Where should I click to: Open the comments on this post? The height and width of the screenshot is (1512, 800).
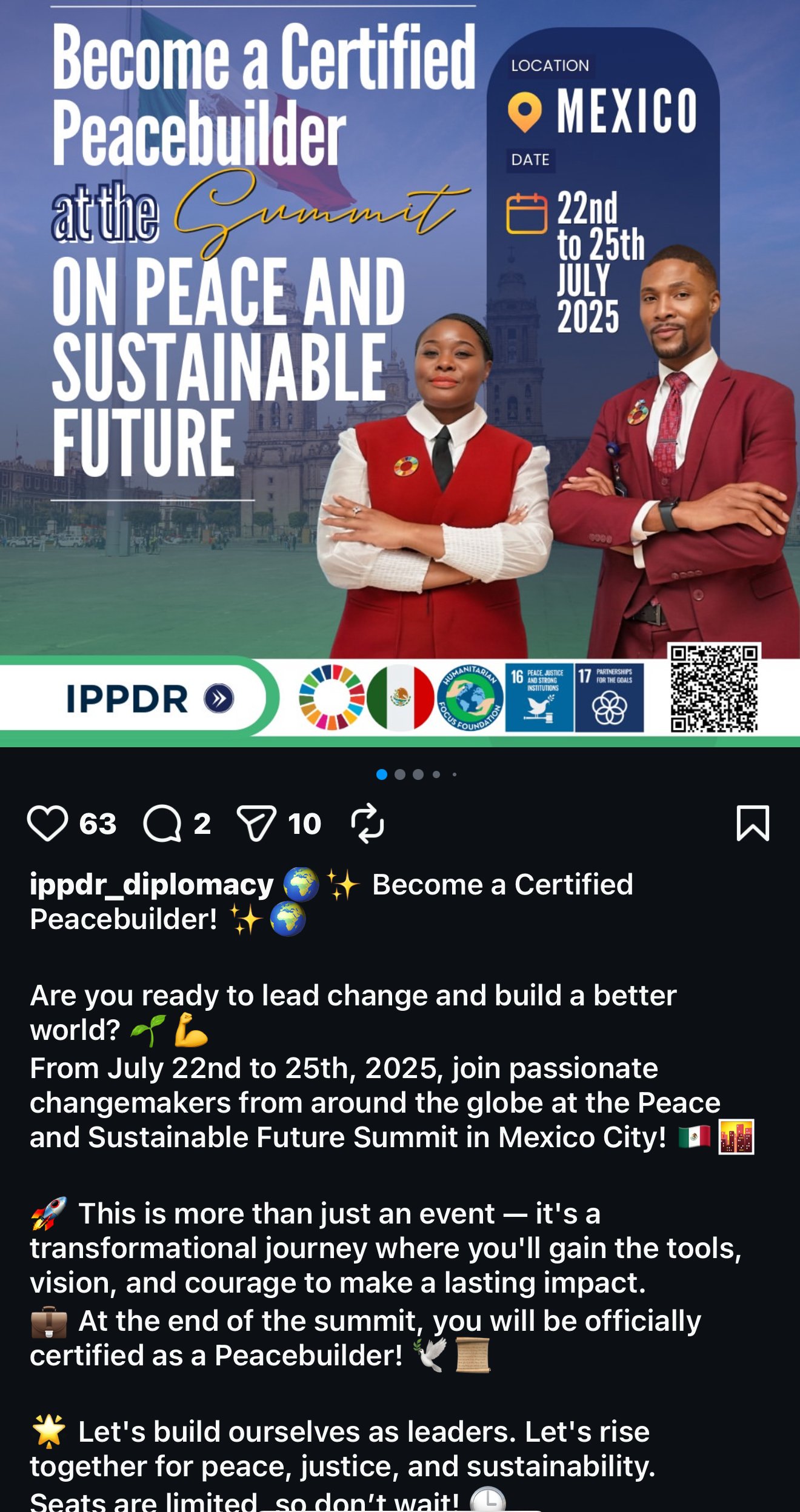click(x=162, y=824)
